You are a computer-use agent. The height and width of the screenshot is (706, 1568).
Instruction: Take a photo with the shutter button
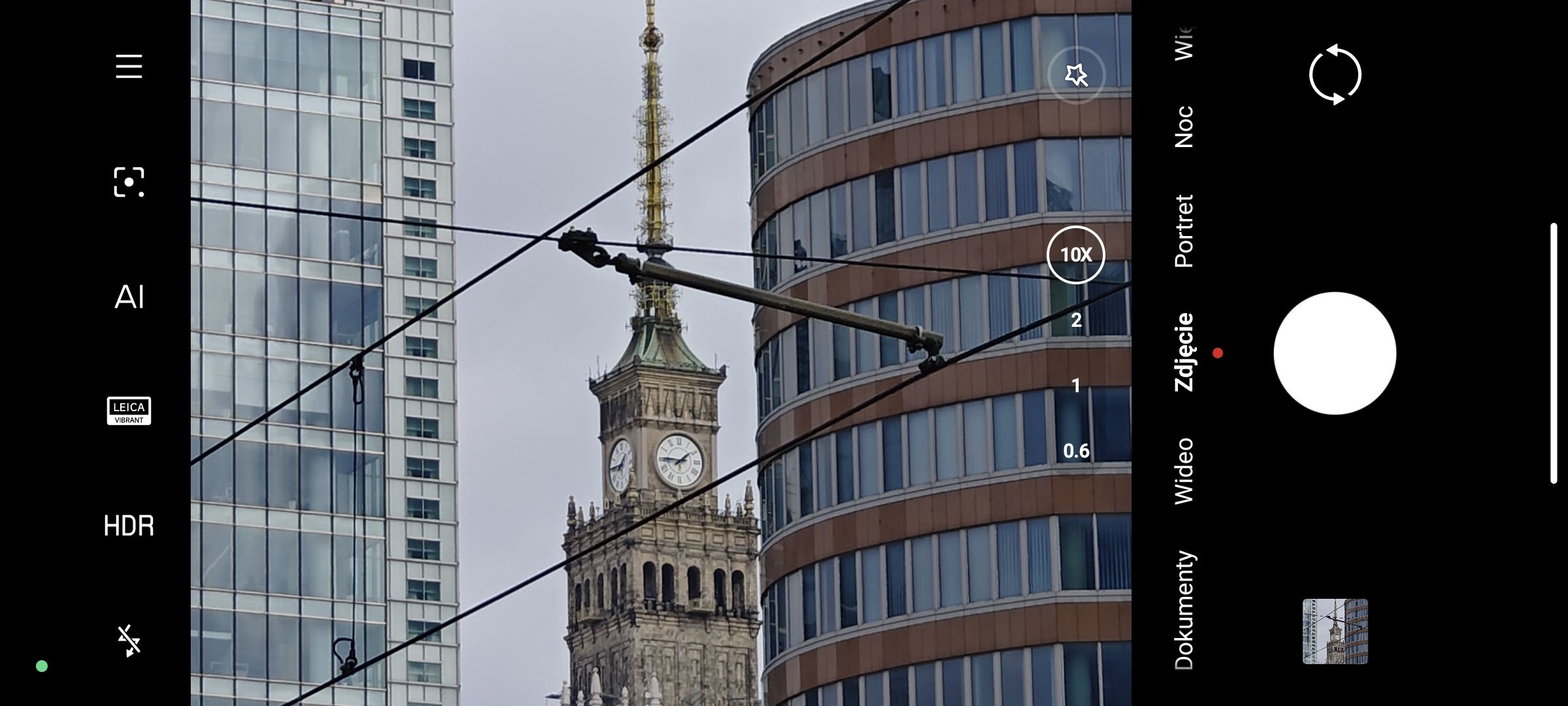click(x=1335, y=353)
